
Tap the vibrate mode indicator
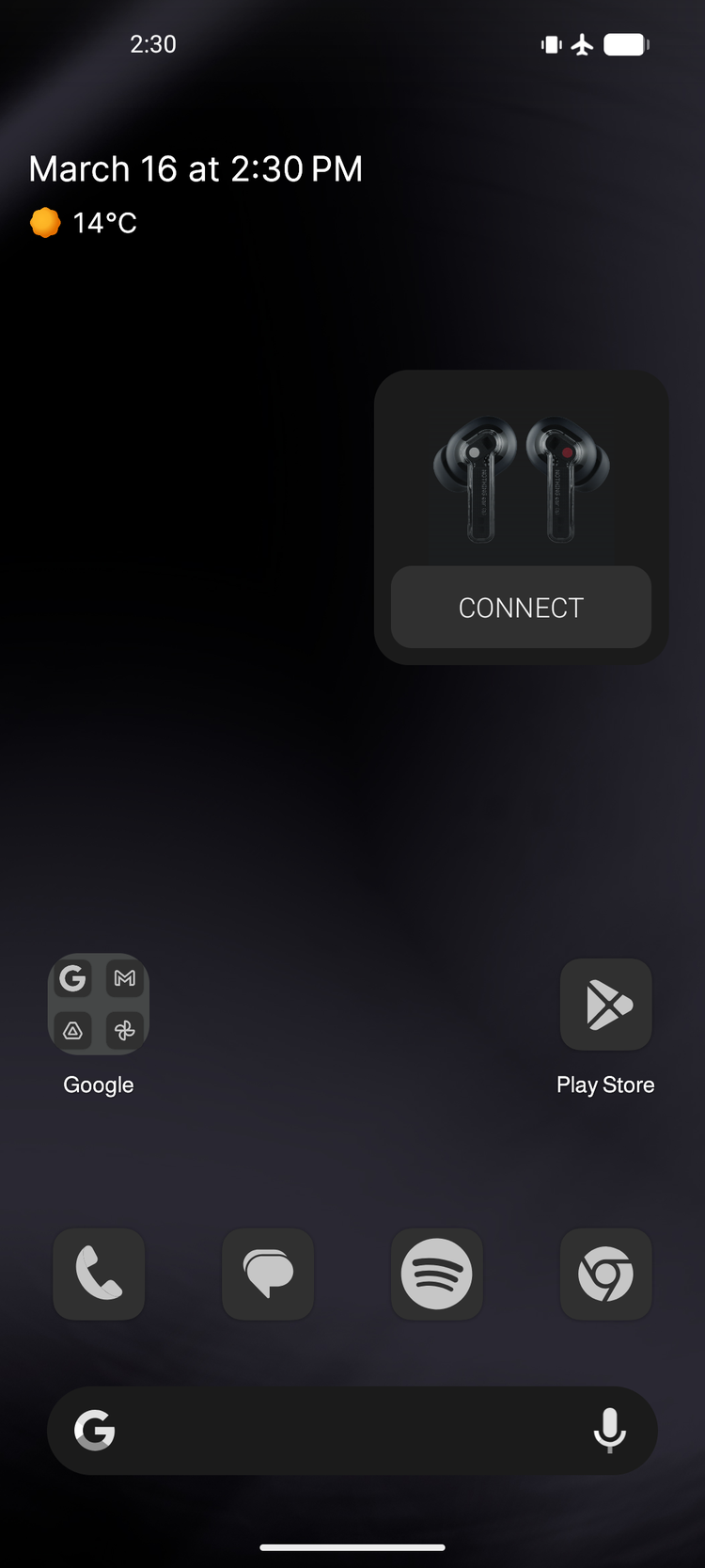(x=550, y=43)
